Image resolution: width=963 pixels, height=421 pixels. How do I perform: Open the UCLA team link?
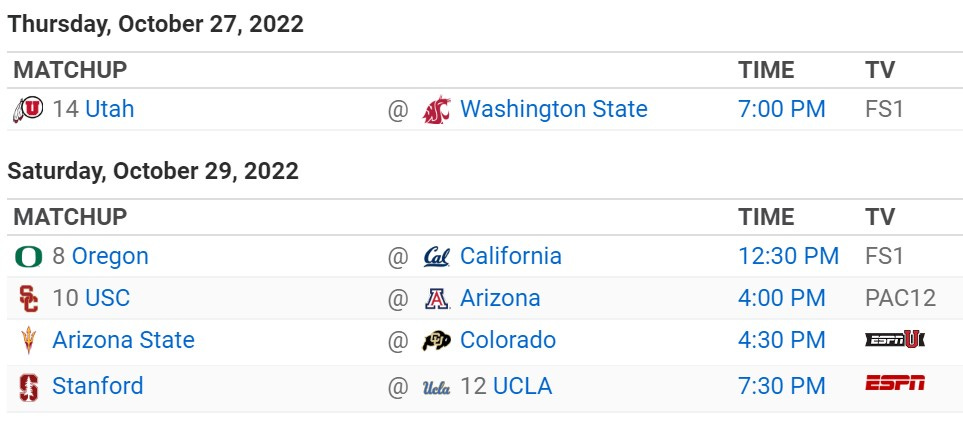[521, 385]
